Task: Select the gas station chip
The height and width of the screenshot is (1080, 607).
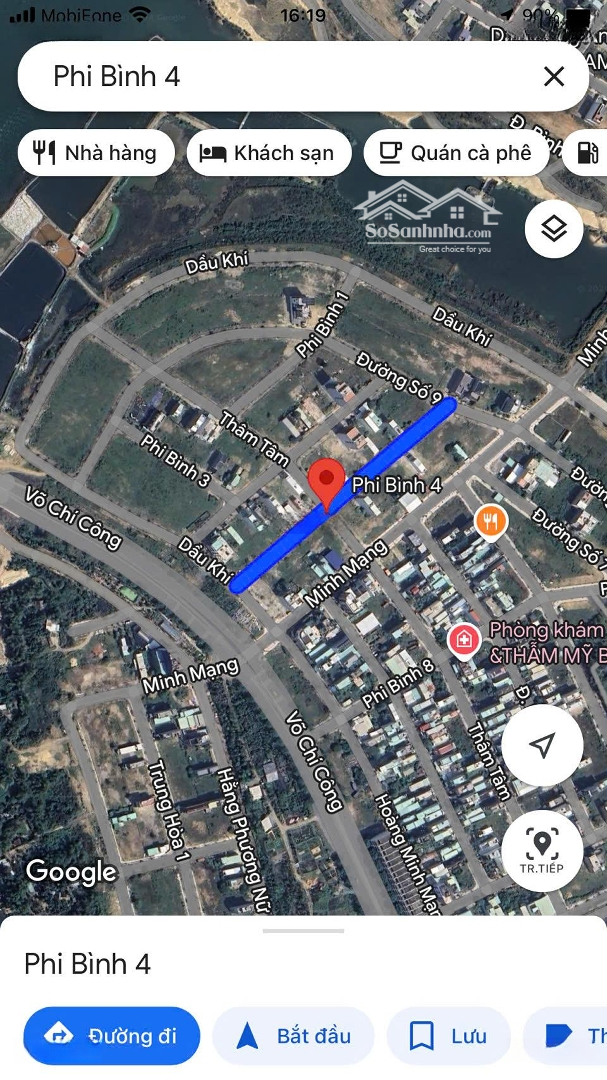Action: point(586,153)
